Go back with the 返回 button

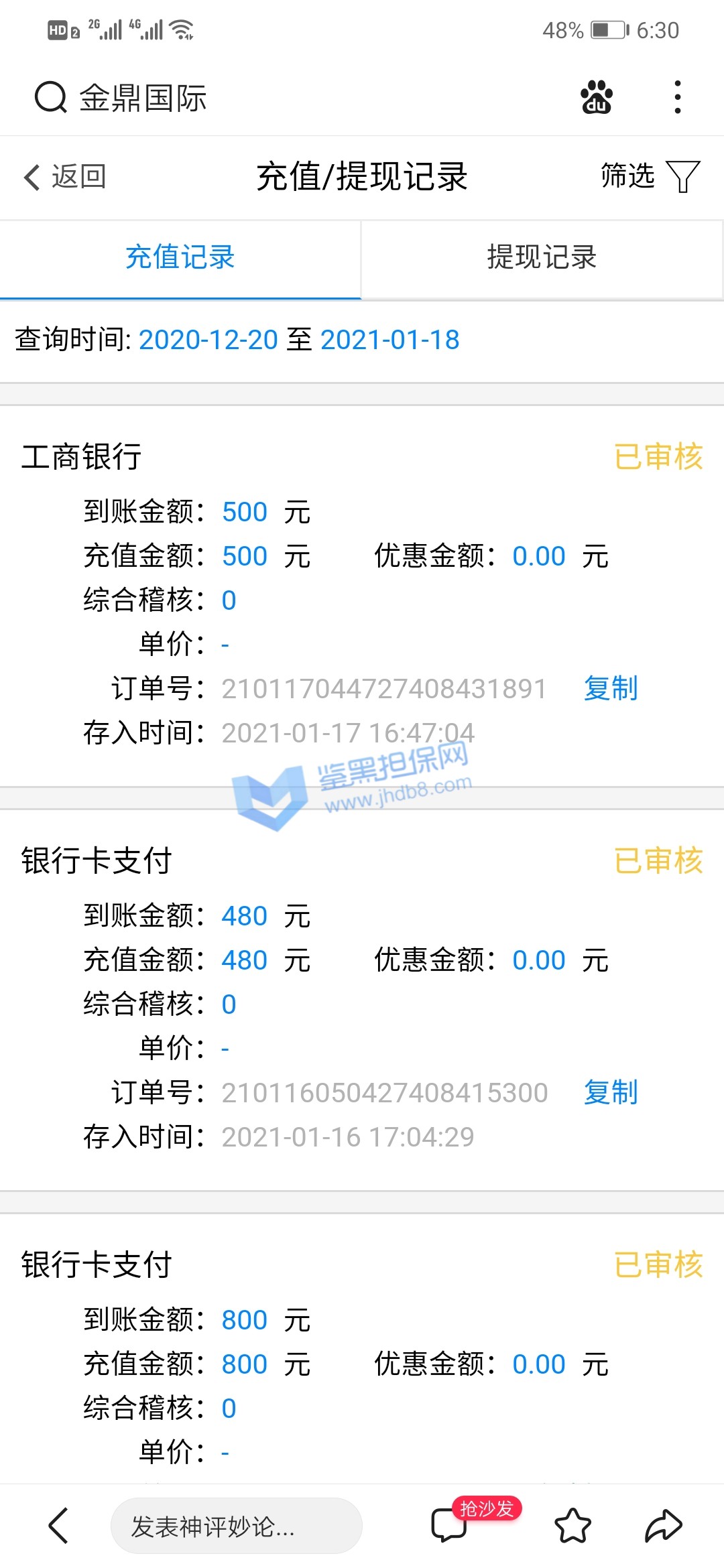65,177
